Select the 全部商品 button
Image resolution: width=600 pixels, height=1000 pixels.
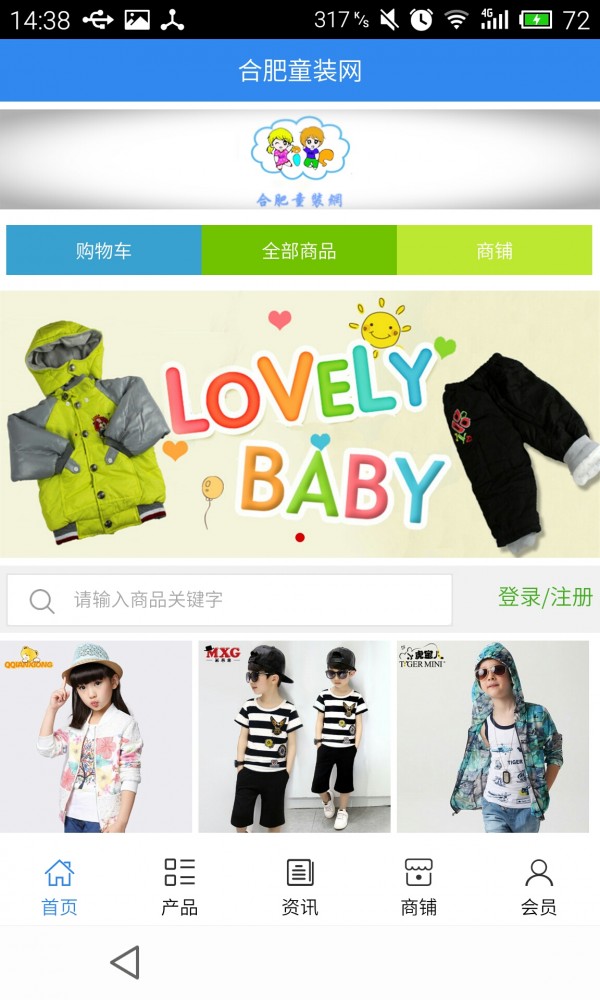pos(299,250)
